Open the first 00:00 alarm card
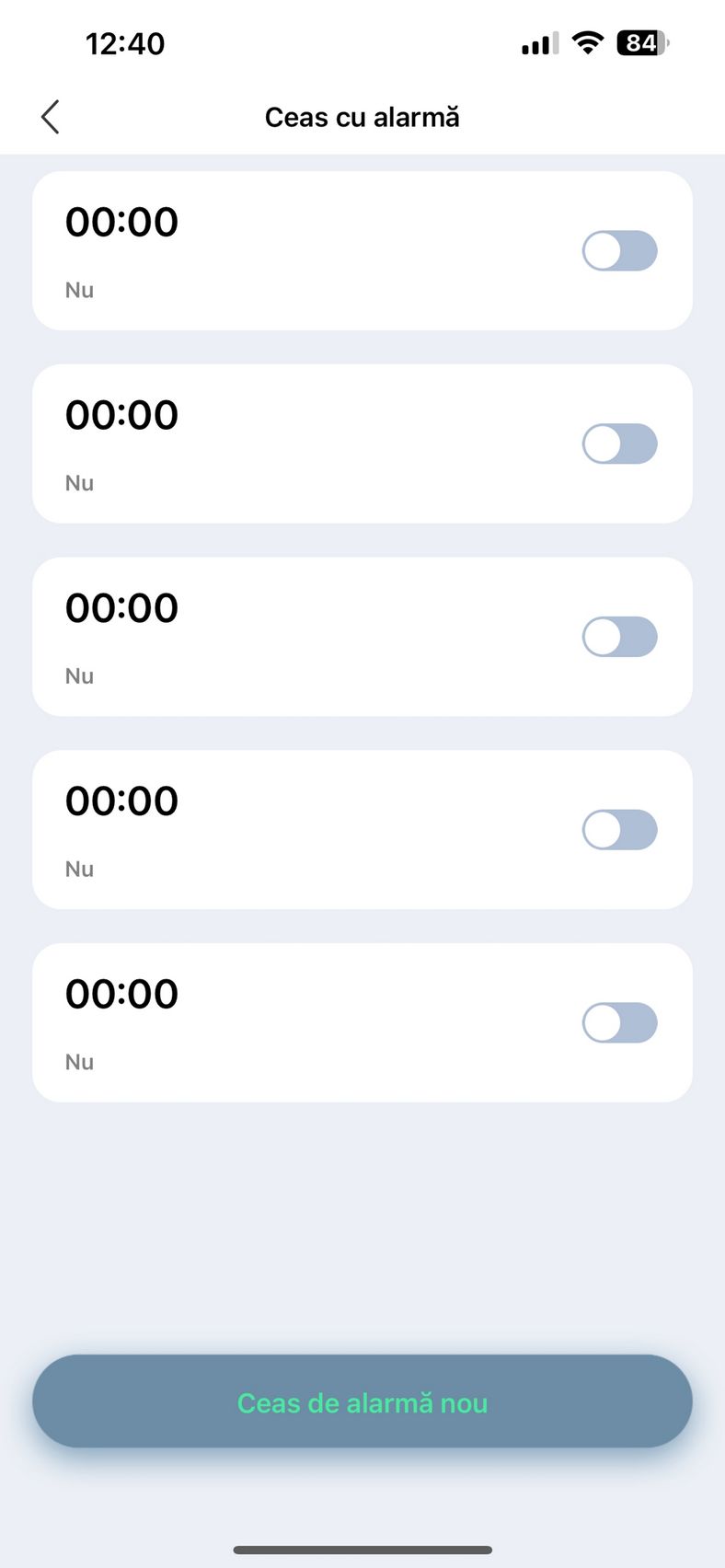 (x=362, y=250)
